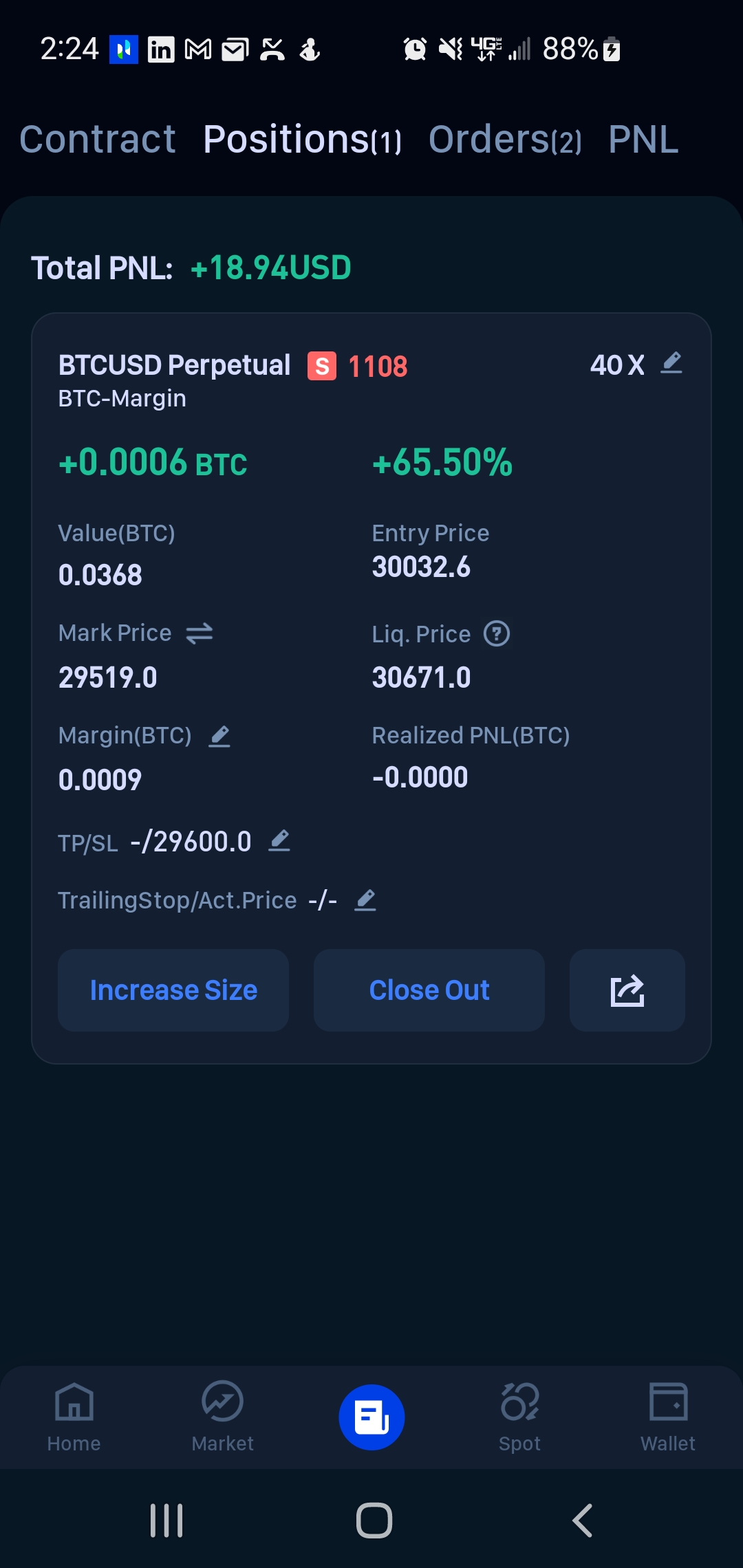Image resolution: width=743 pixels, height=1568 pixels.
Task: Close Out the BTCUSD position
Action: click(429, 990)
